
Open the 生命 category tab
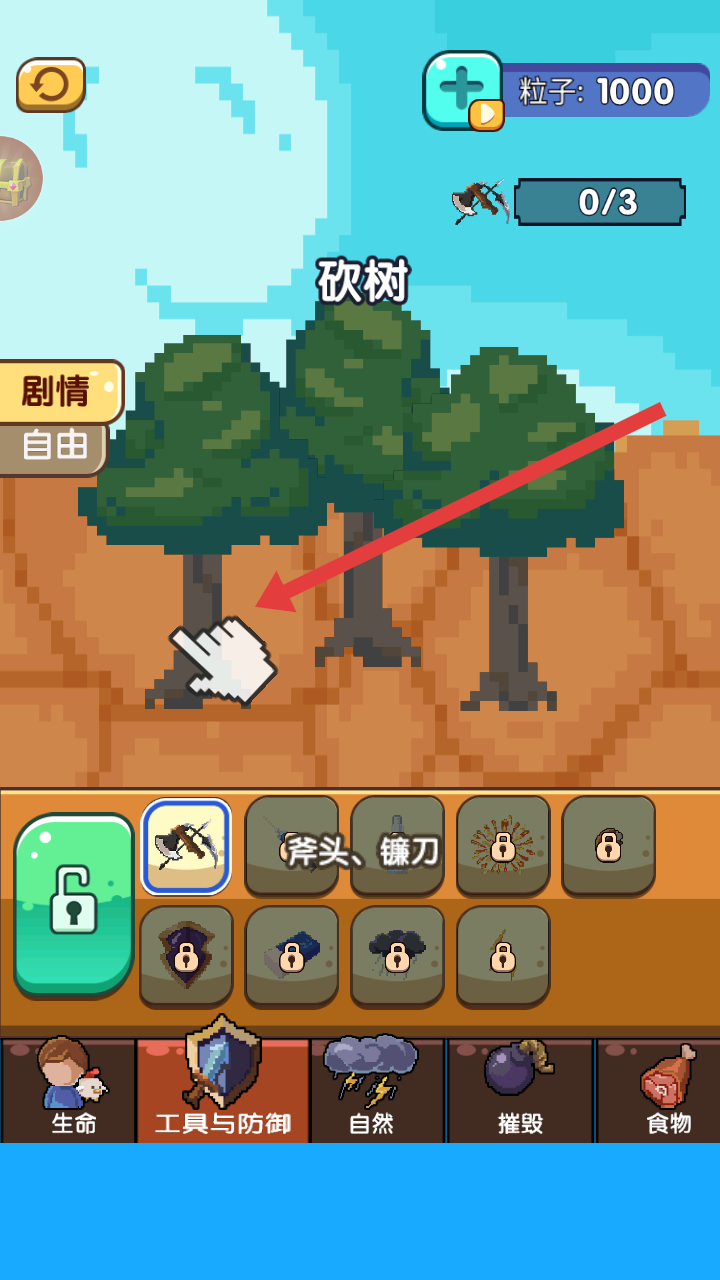pyautogui.click(x=70, y=1092)
